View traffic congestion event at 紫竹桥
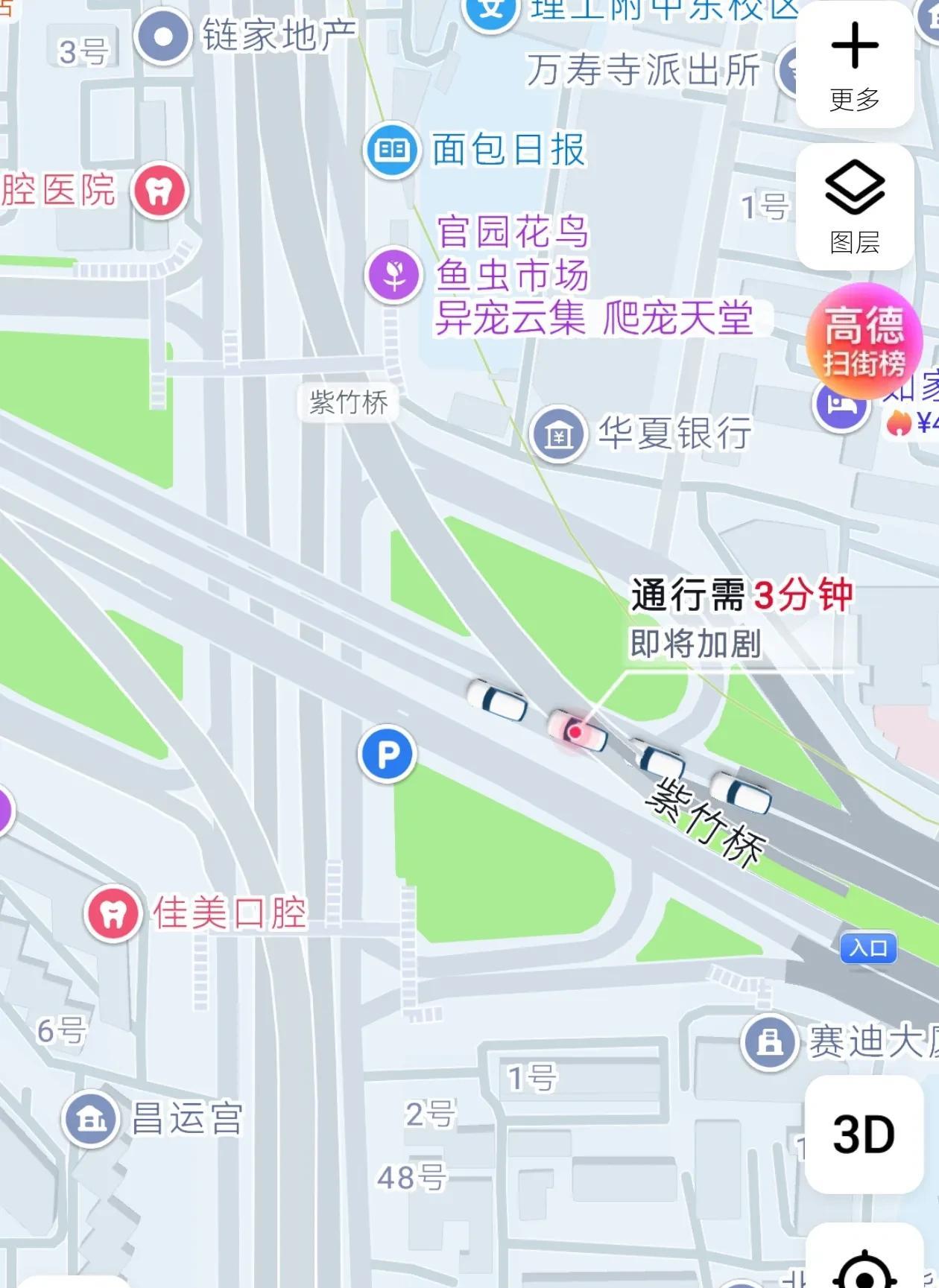The image size is (939, 1288). click(575, 732)
